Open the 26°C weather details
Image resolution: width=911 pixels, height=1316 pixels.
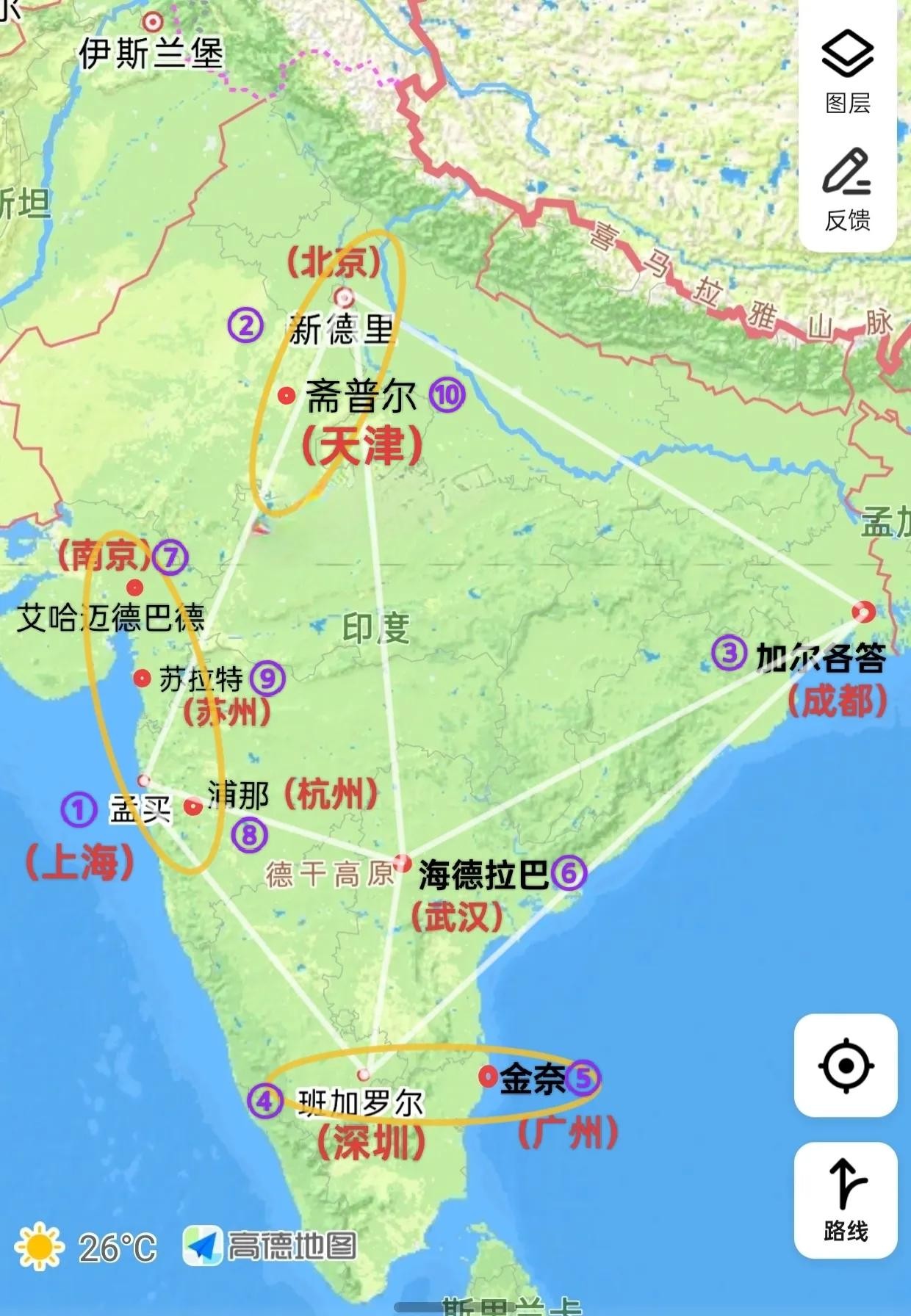tap(87, 1247)
